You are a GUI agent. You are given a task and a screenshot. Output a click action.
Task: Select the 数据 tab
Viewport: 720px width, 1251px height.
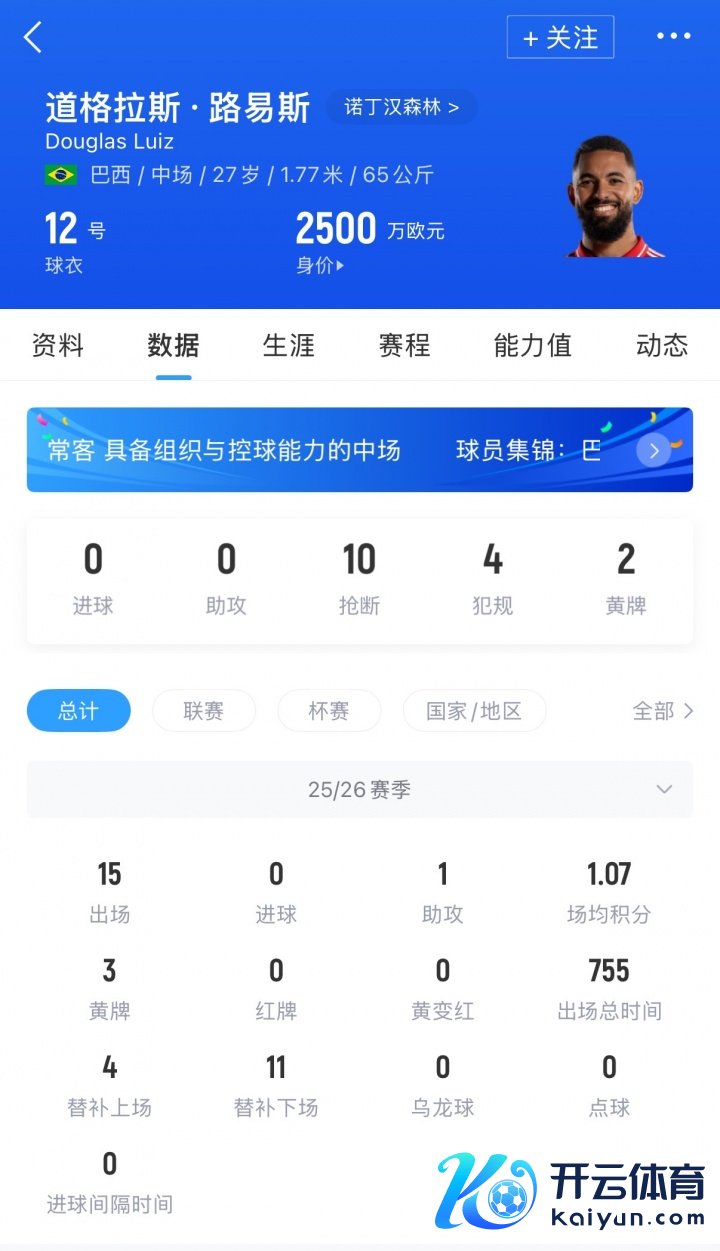(173, 346)
